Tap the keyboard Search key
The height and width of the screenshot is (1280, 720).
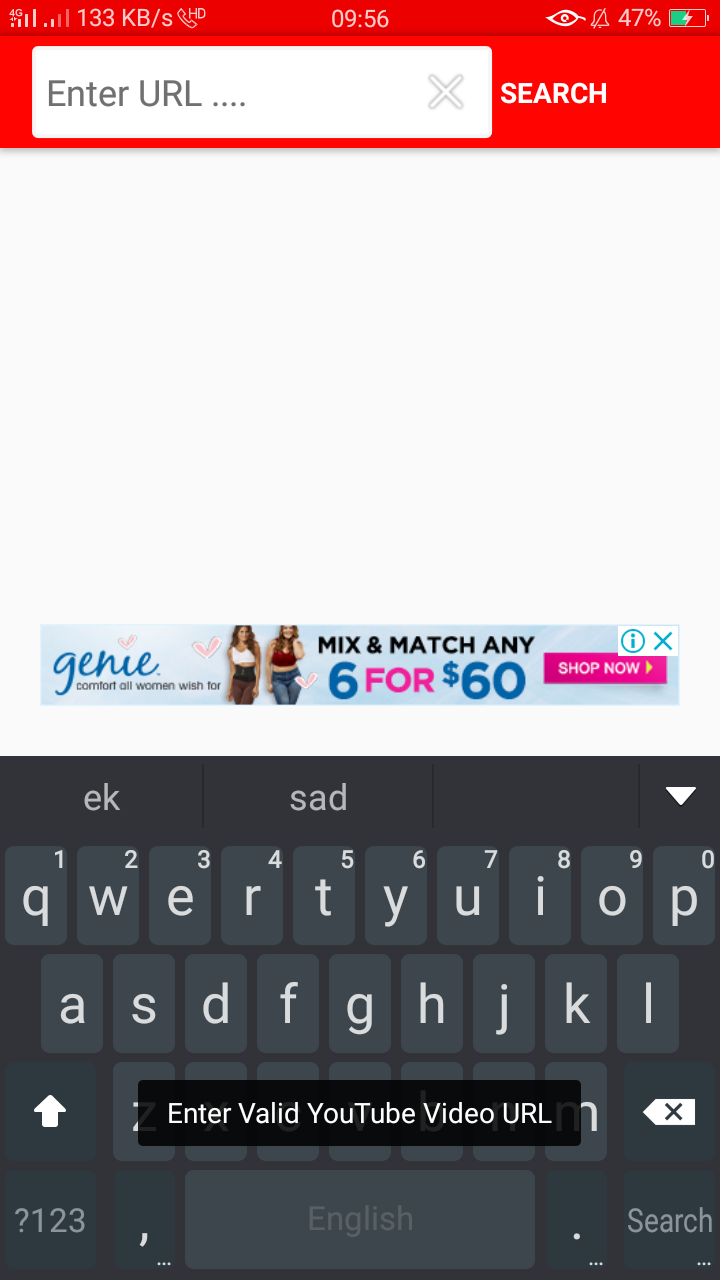[x=669, y=1220]
